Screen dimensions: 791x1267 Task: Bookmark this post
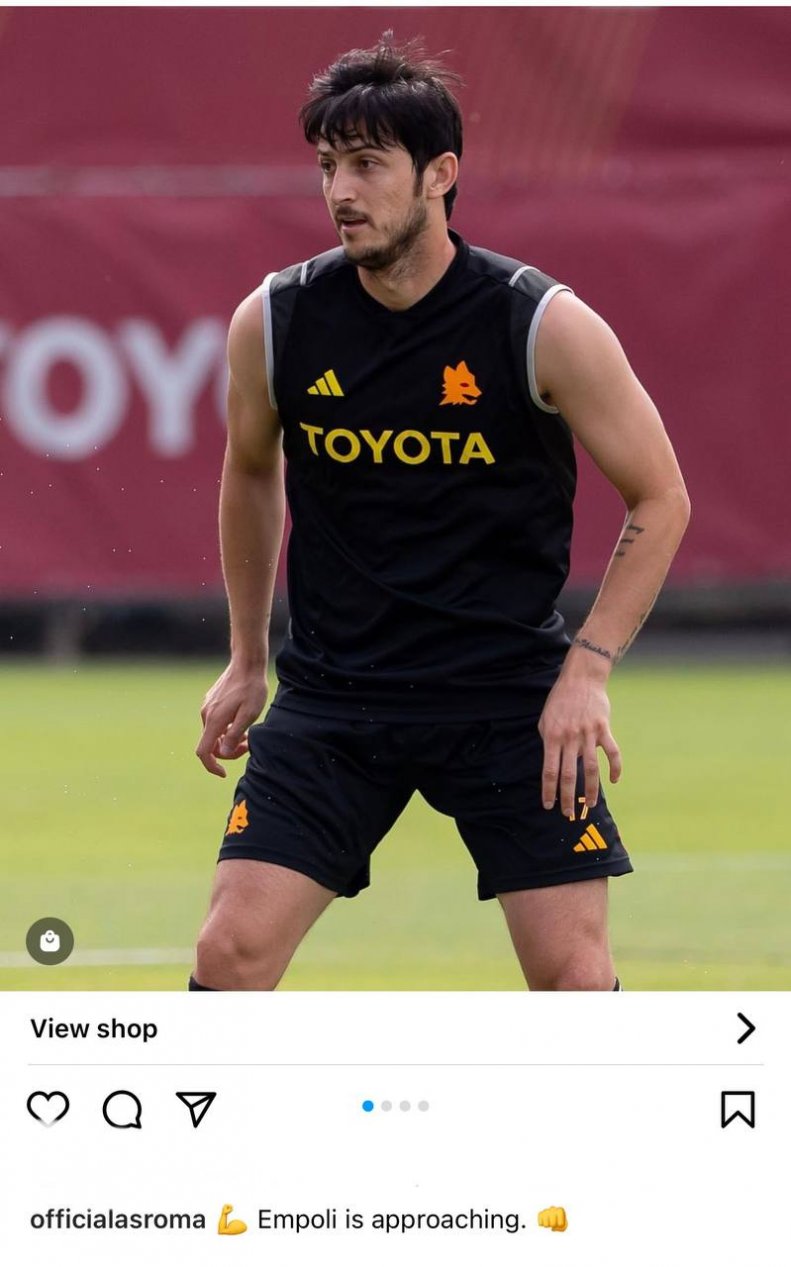click(x=738, y=1109)
